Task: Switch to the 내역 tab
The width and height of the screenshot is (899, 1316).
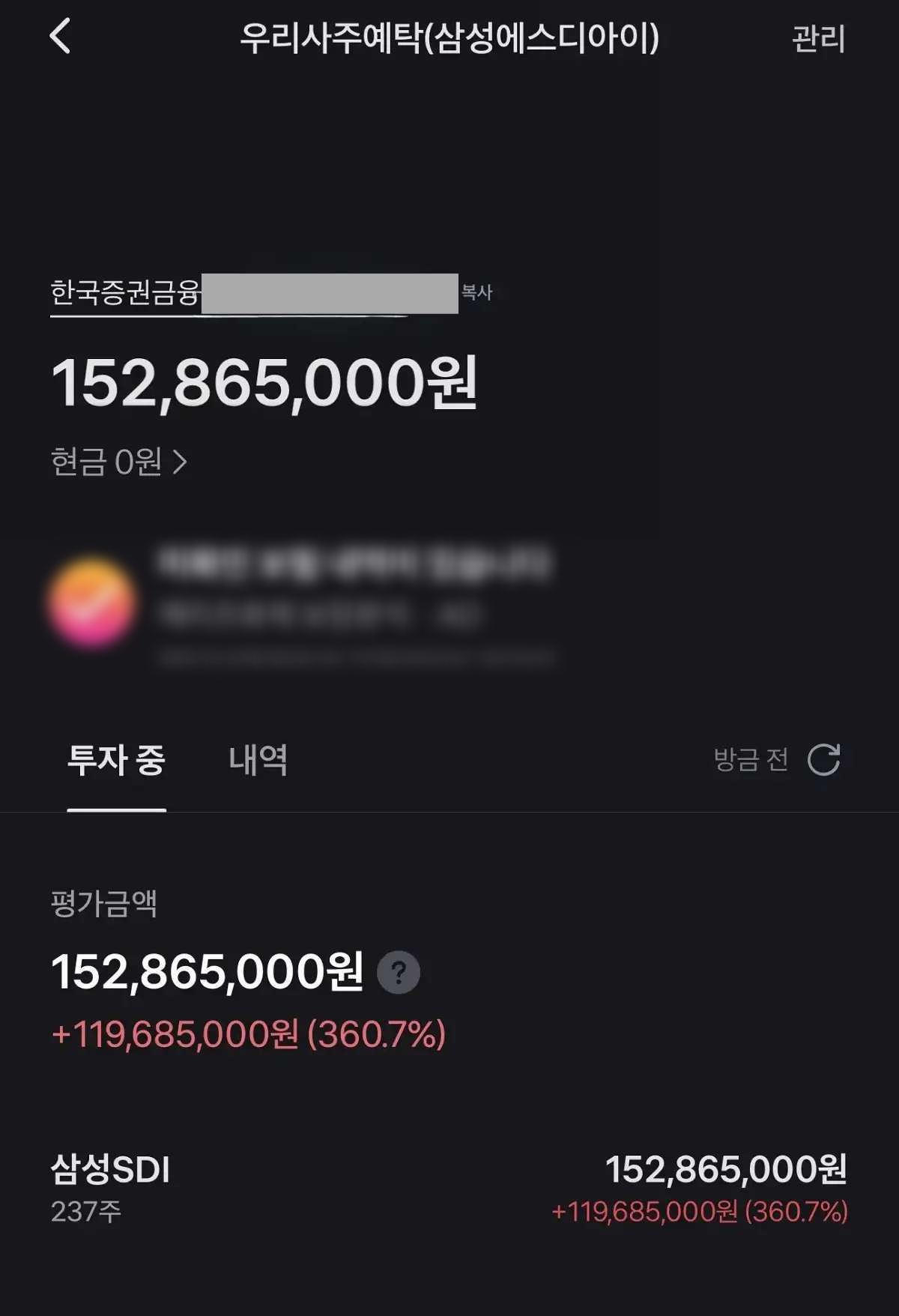Action: click(x=258, y=760)
